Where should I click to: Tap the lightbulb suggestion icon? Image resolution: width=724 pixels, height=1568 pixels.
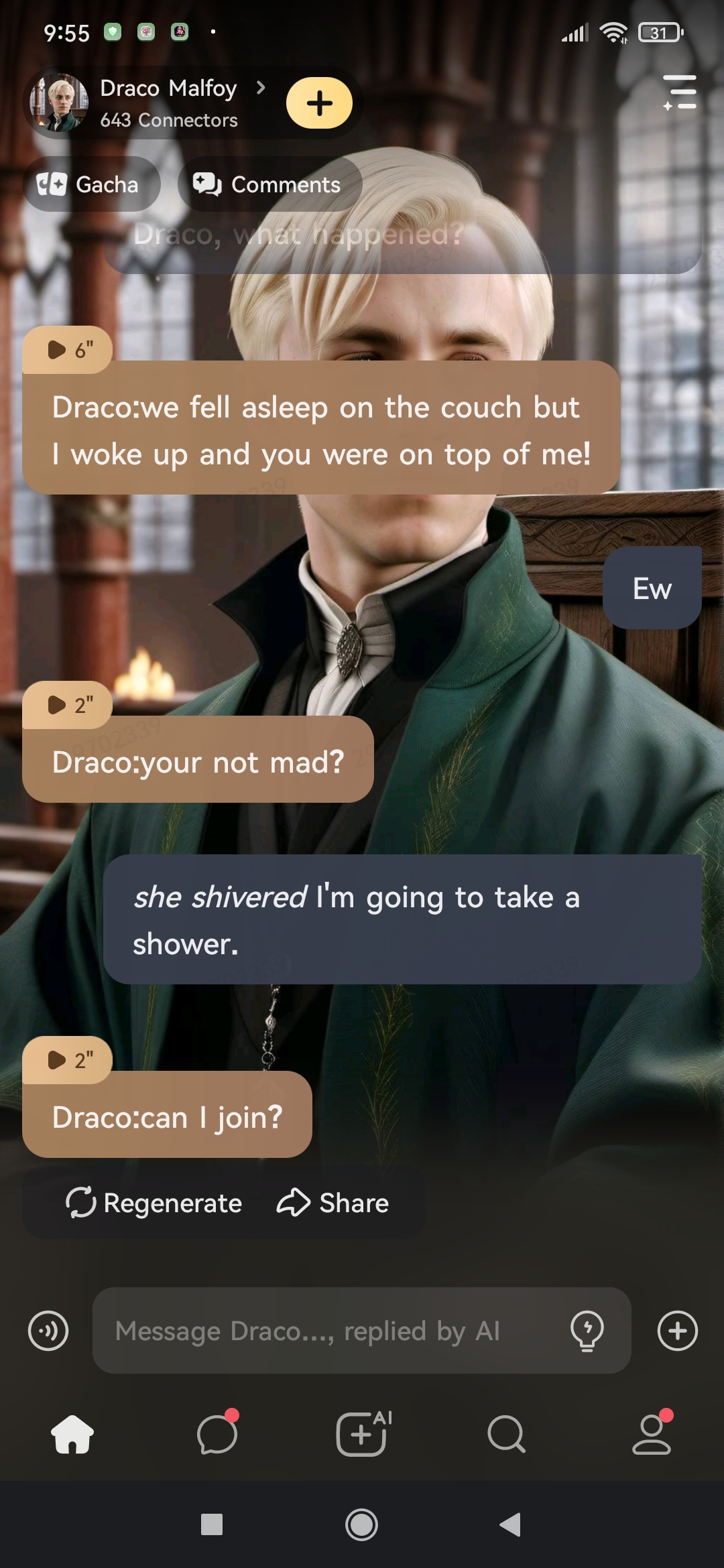(587, 1331)
